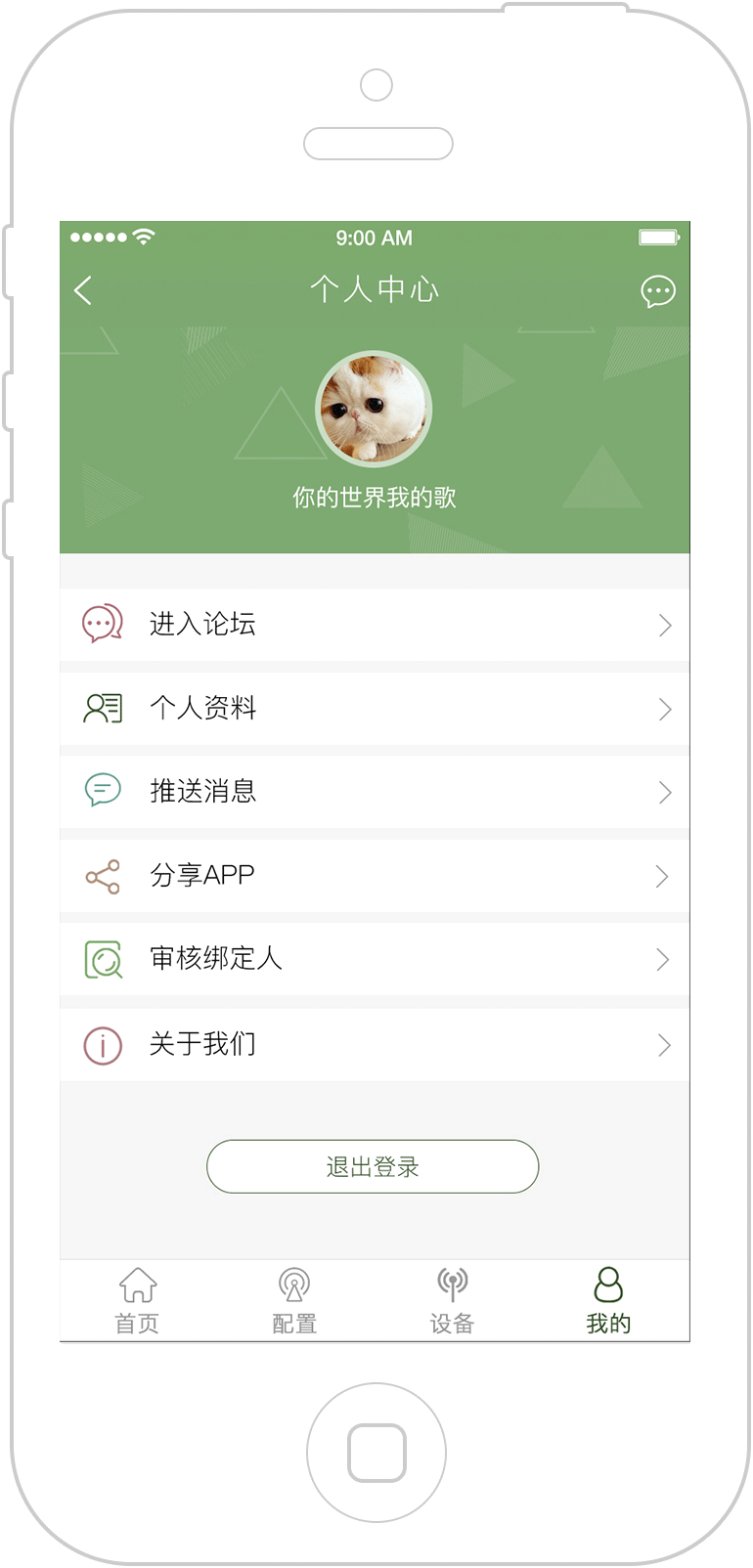Open 审核绑定人 review binders
Image resolution: width=753 pixels, height=1568 pixels.
coord(375,959)
